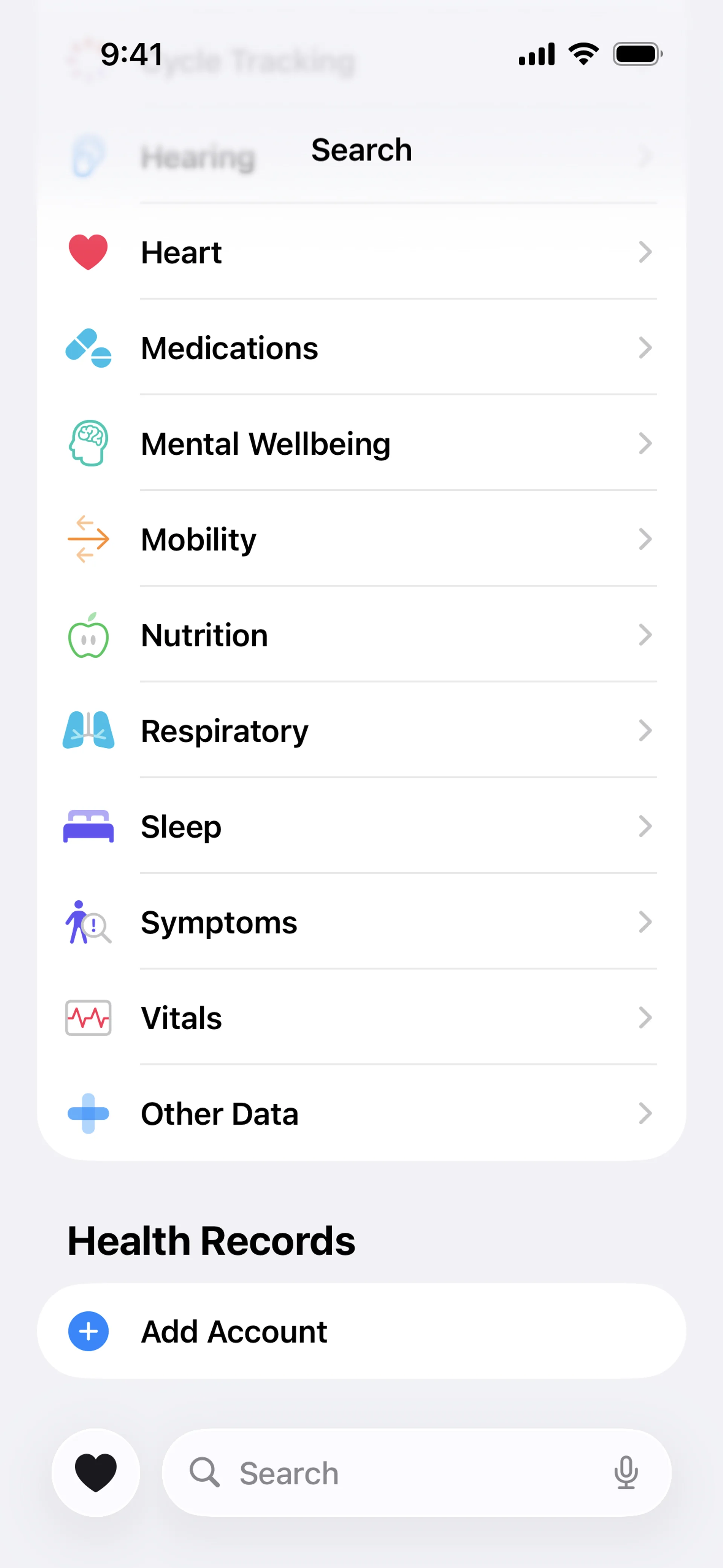Start voice dictation with the microphone
This screenshot has height=1568, width=723.
(625, 1473)
